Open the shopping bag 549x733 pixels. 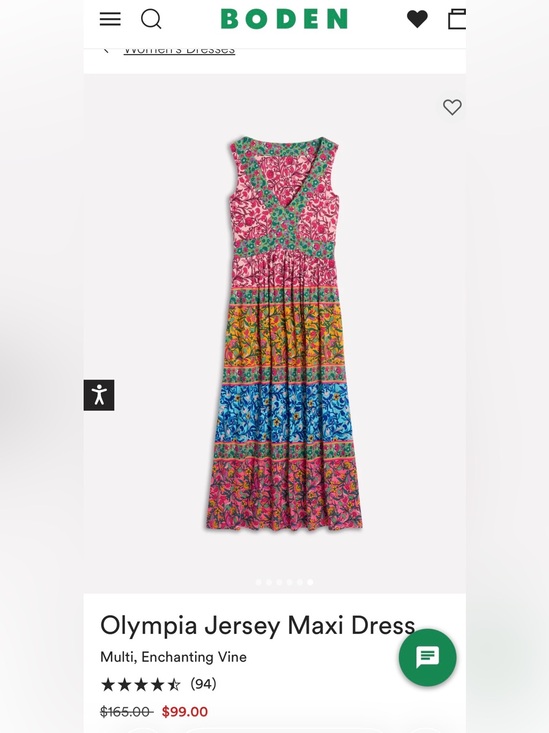coord(457,19)
